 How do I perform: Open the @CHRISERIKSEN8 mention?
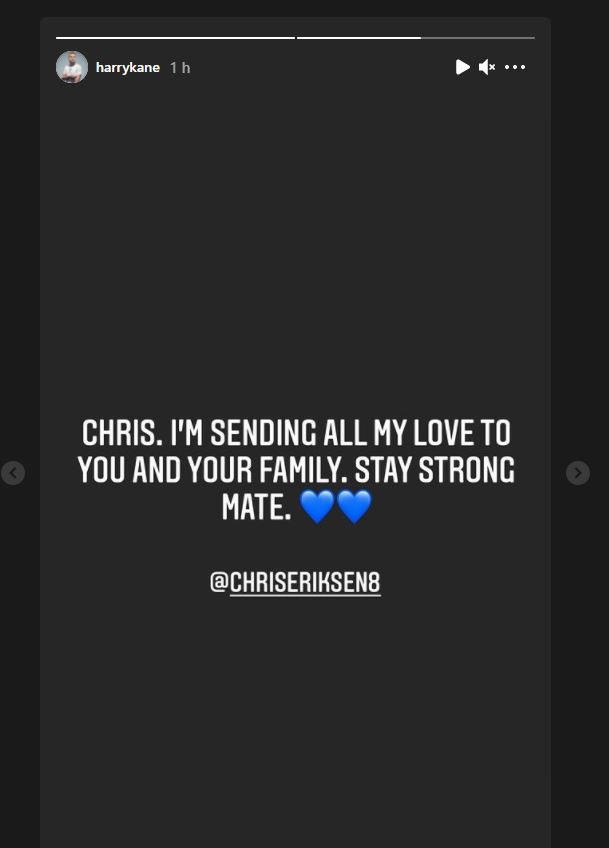point(296,583)
